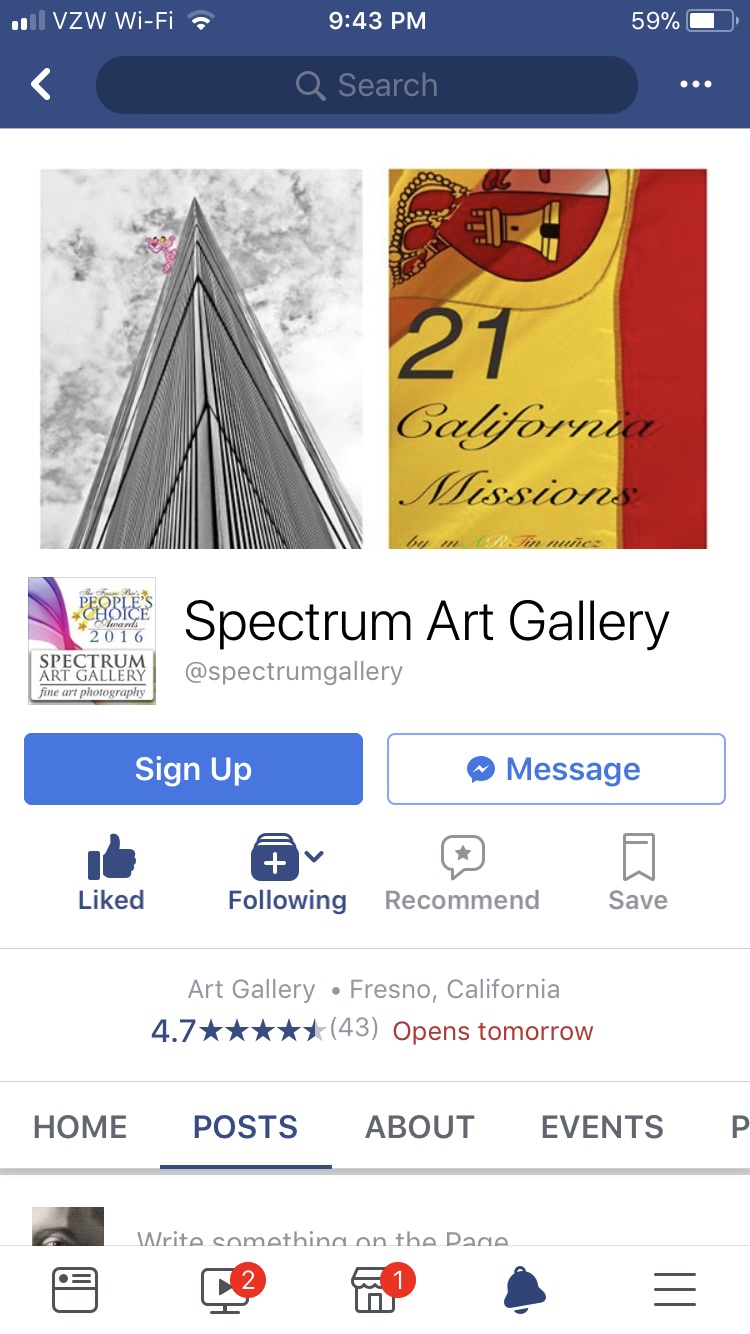This screenshot has height=1334, width=750.
Task: Tap the Sign Up button
Action: click(x=193, y=769)
